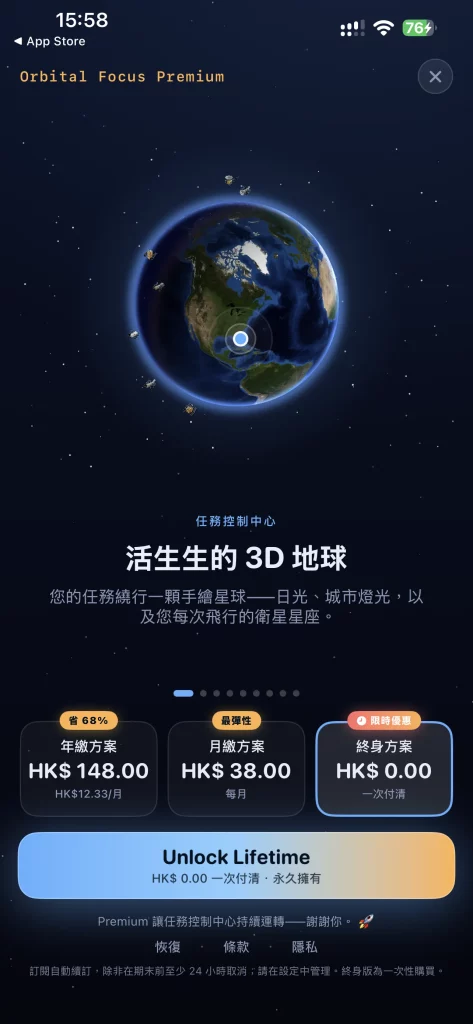473x1024 pixels.
Task: Tap the carousel page indicator dots
Action: pyautogui.click(x=236, y=693)
